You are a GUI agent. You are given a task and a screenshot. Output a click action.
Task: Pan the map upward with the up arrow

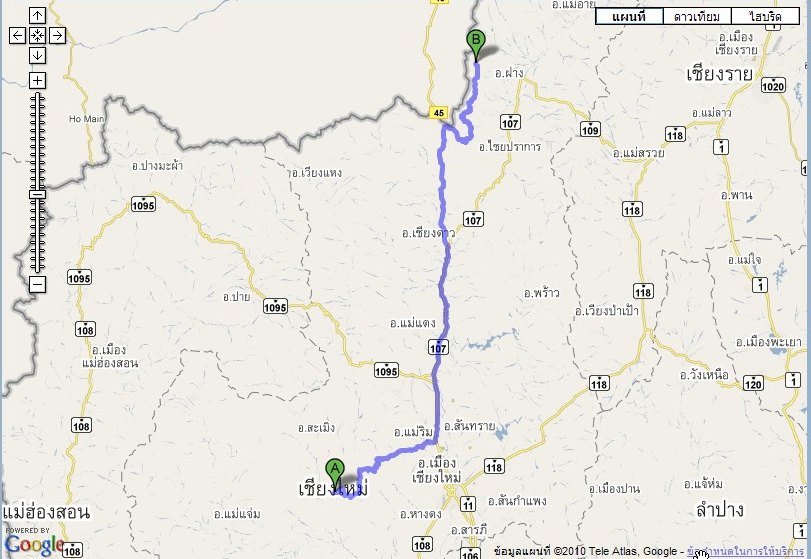[x=37, y=16]
